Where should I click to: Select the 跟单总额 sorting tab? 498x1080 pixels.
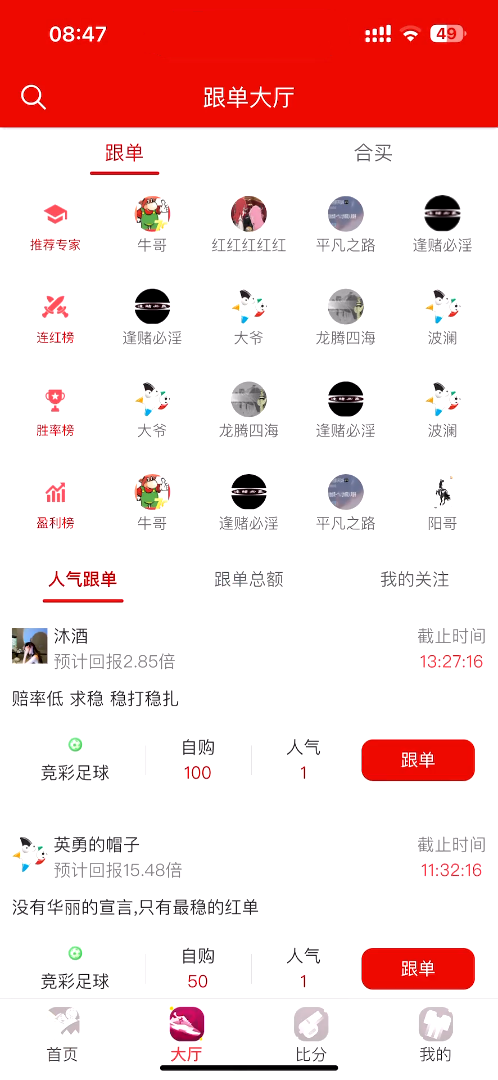pyautogui.click(x=249, y=579)
